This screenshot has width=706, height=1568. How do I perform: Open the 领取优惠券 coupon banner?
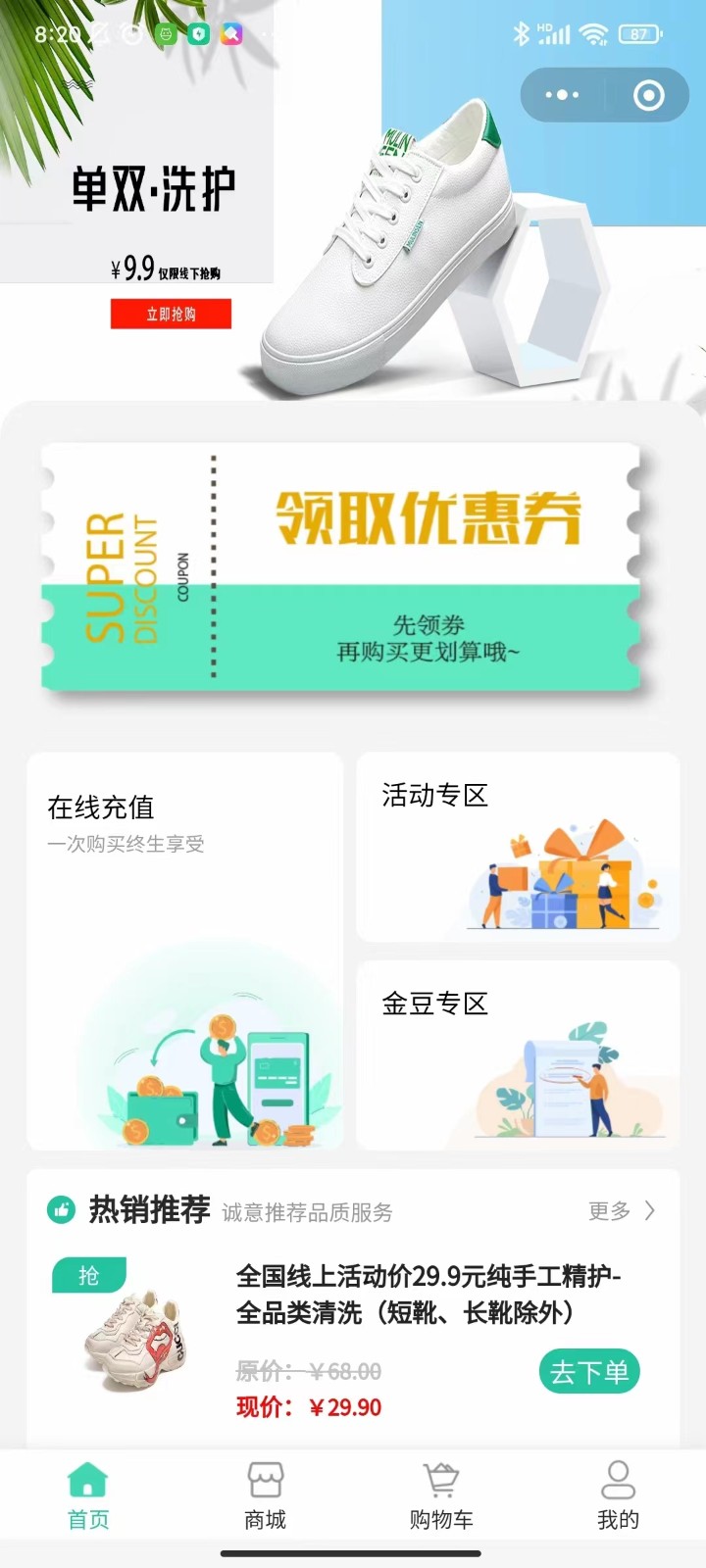[x=341, y=568]
